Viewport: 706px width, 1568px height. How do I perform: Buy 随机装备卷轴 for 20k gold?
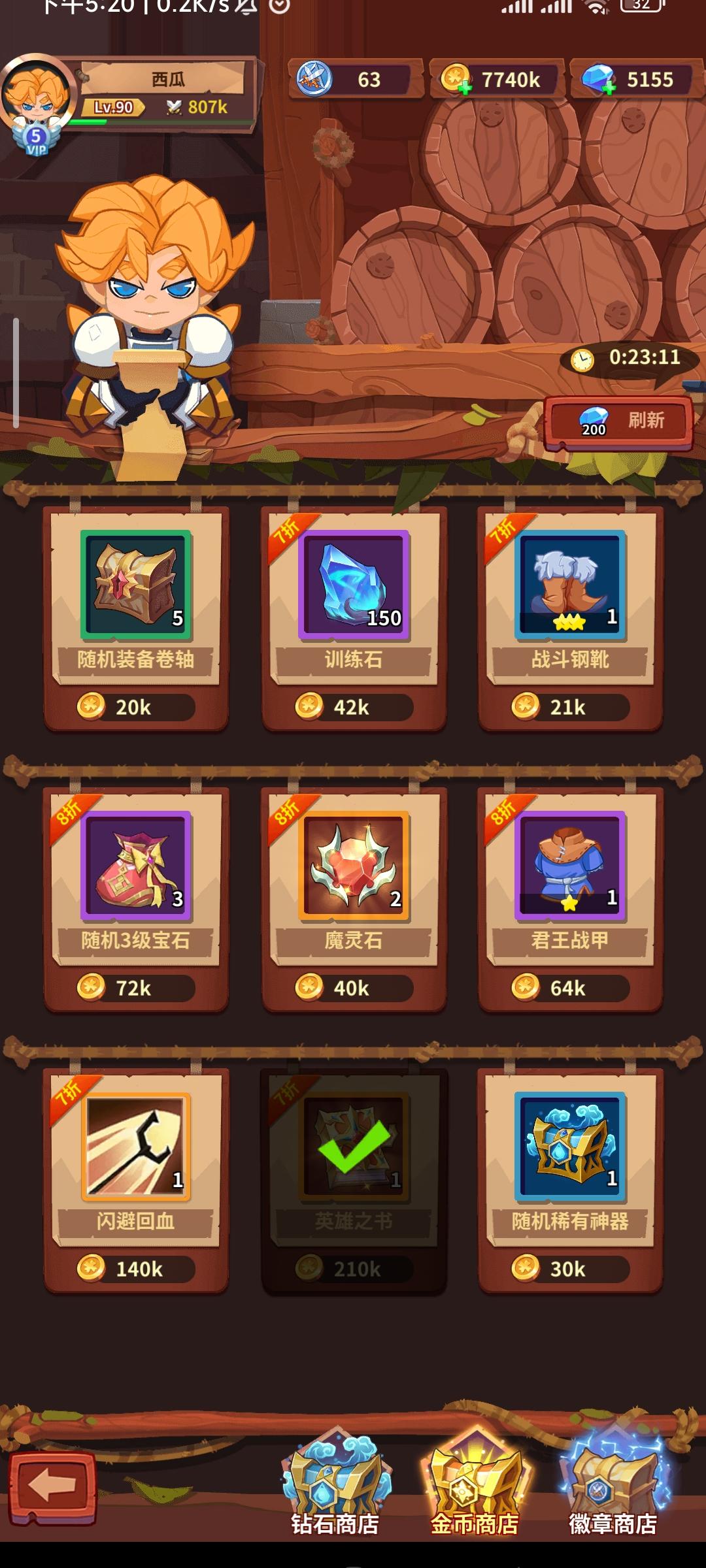click(x=136, y=706)
